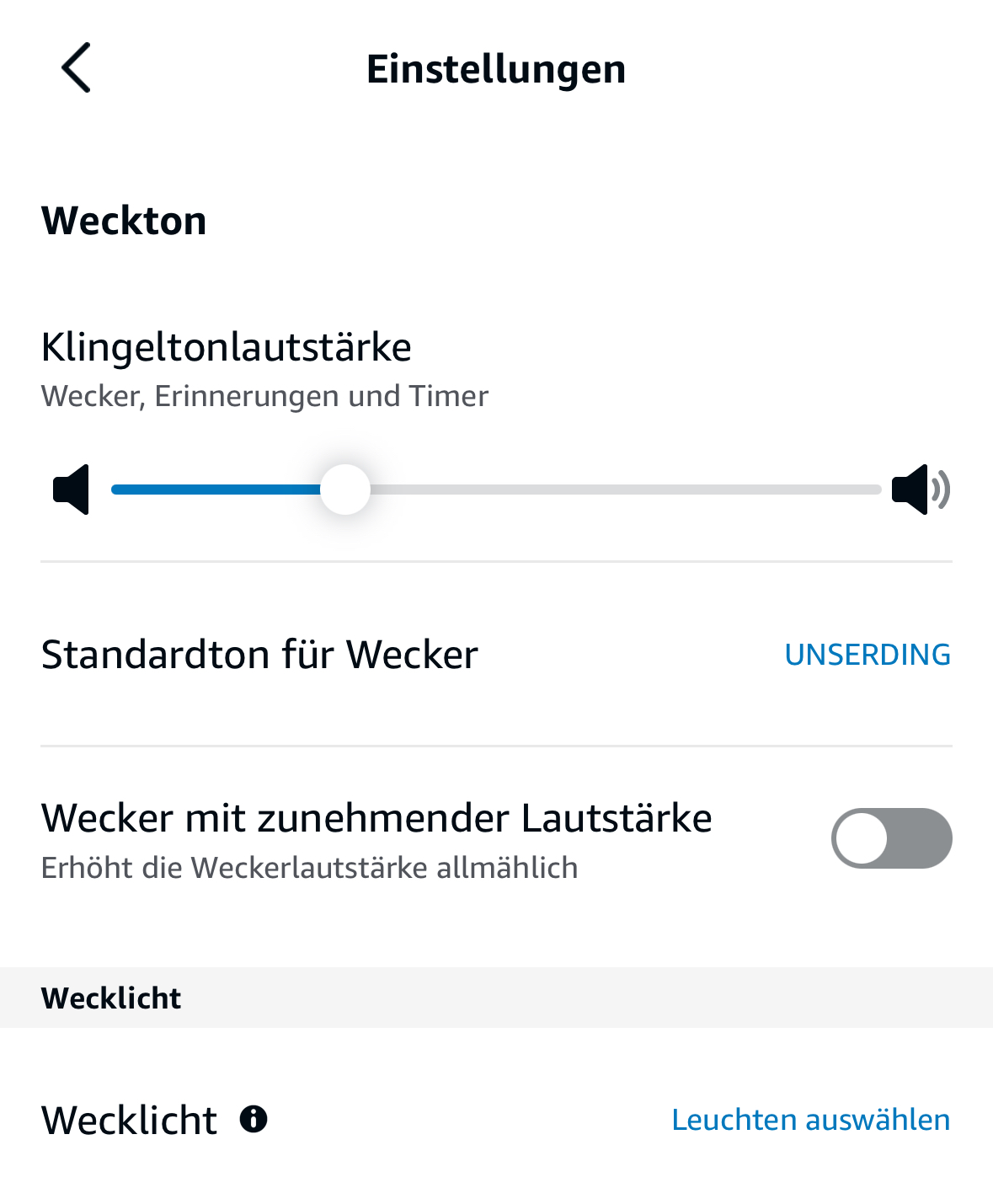Tap the quiet speaker icon for minimum volume

pyautogui.click(x=72, y=490)
